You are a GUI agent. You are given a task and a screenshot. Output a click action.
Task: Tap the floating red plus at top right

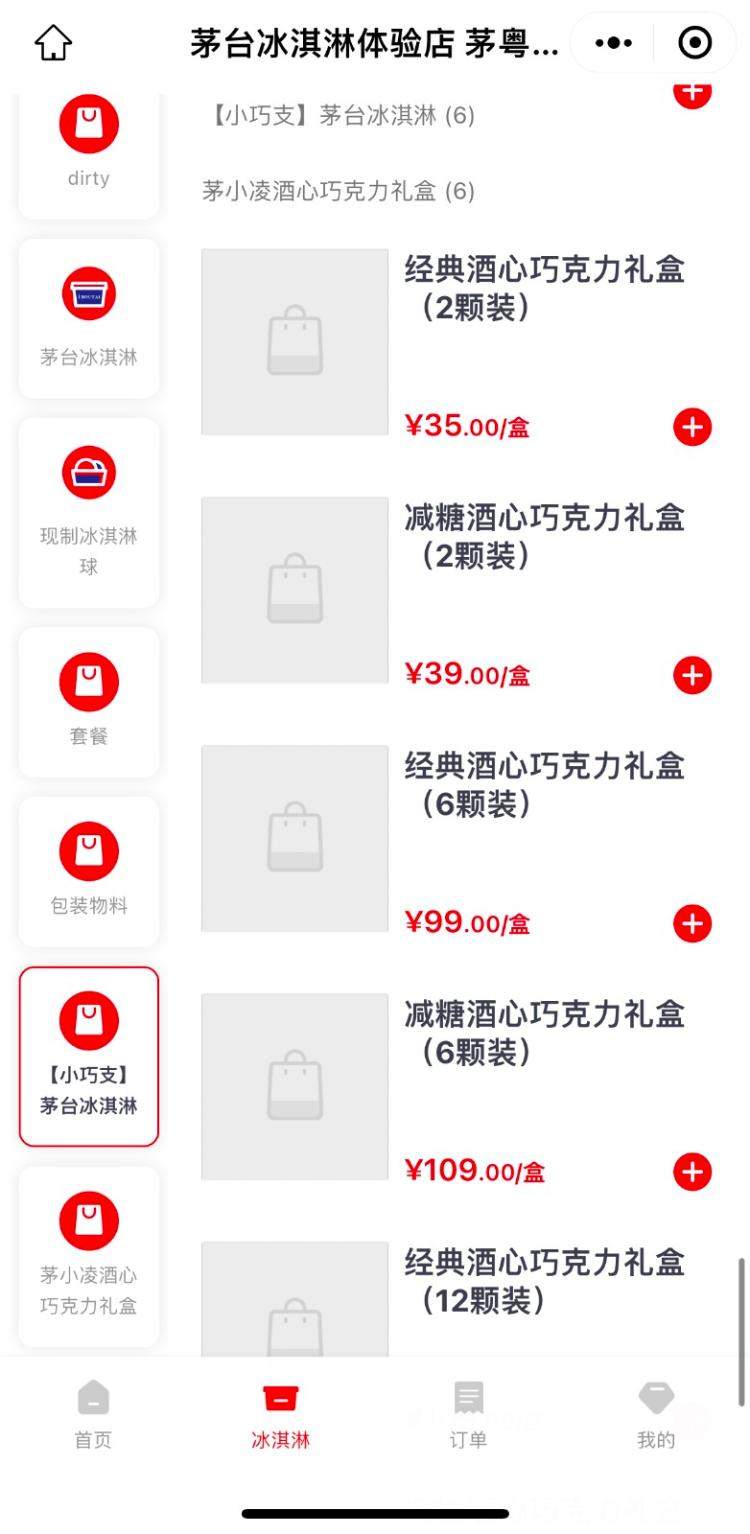pos(694,91)
